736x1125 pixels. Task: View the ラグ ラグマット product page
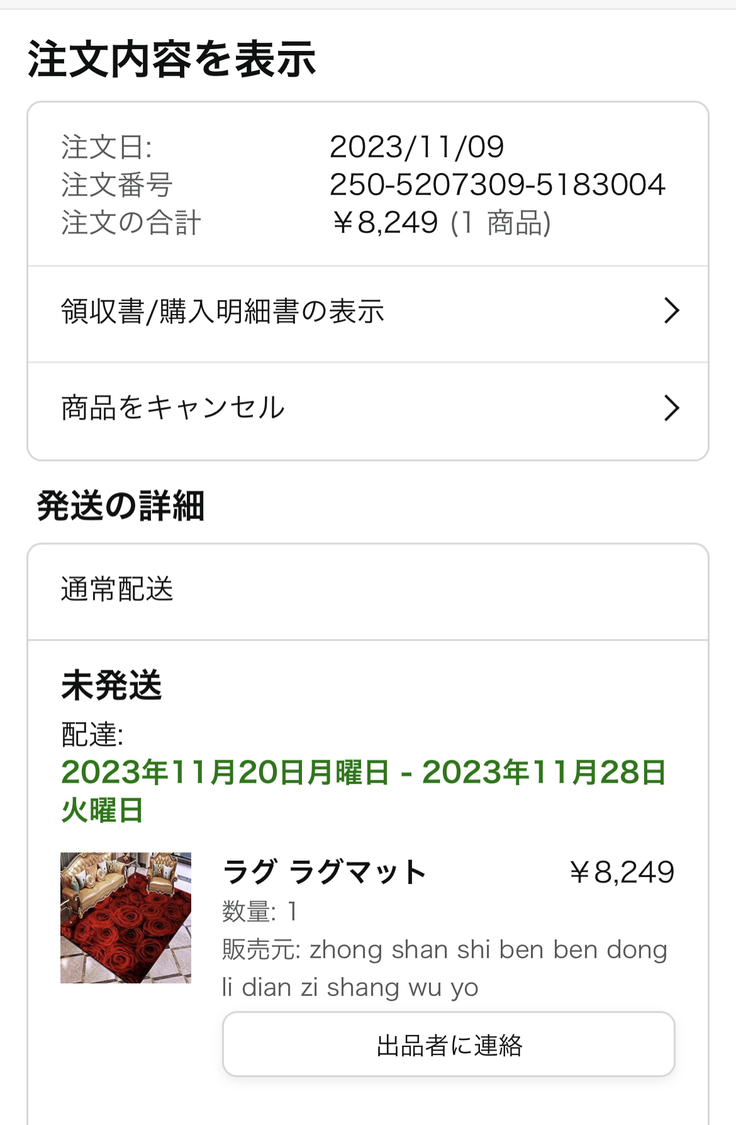click(325, 872)
